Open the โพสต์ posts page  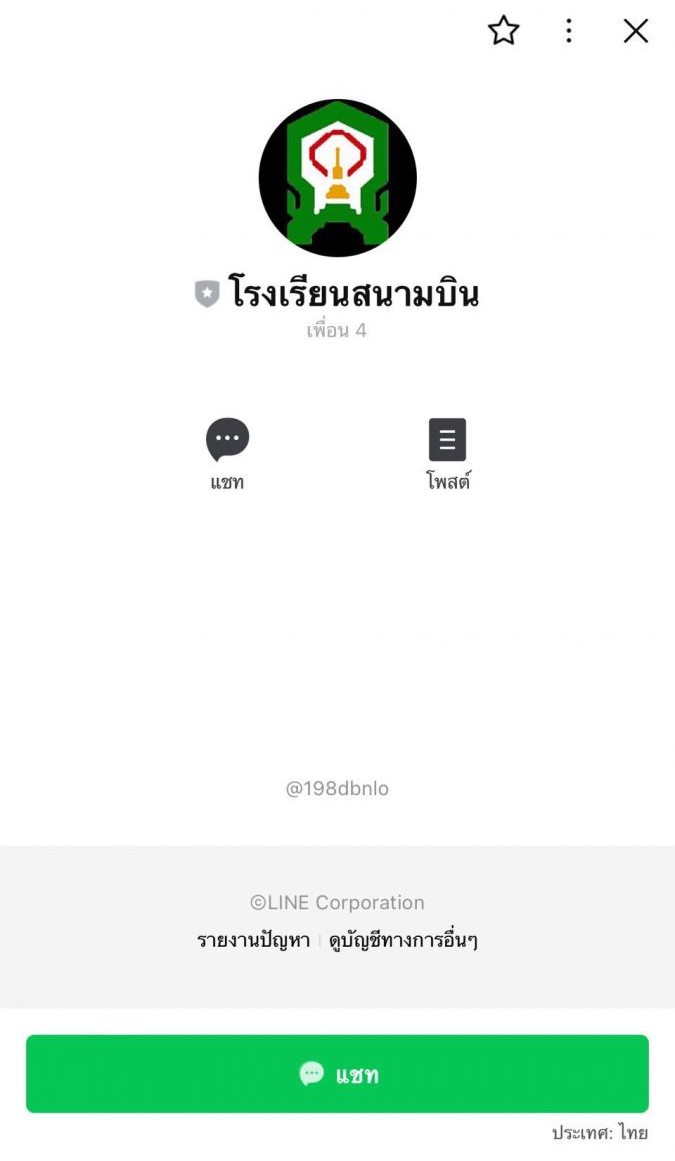tap(447, 440)
